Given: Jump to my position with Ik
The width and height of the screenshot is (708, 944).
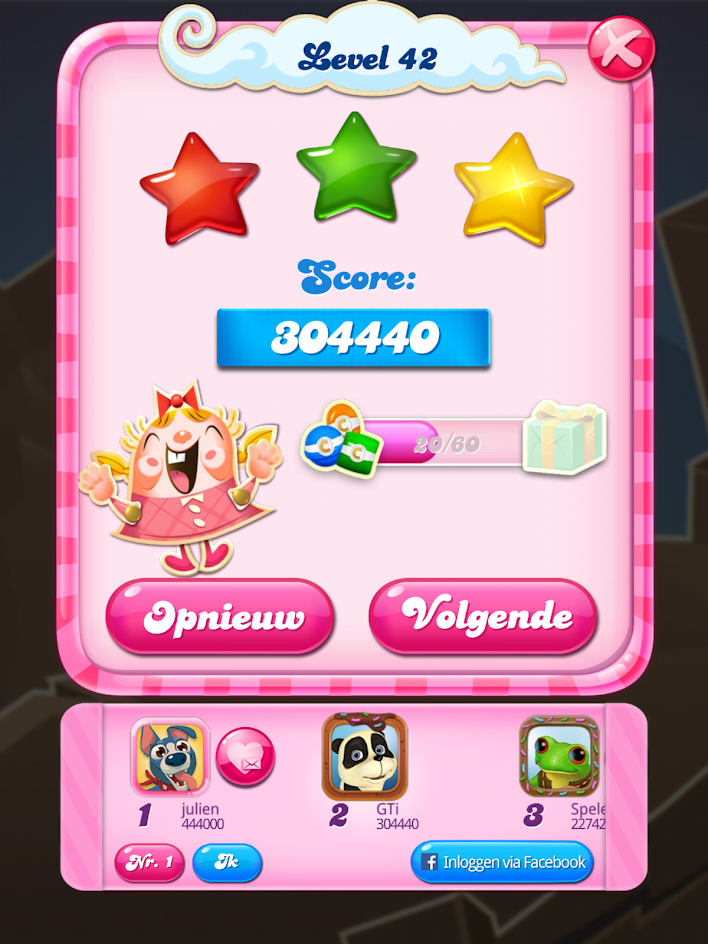Looking at the screenshot, I should pos(227,862).
